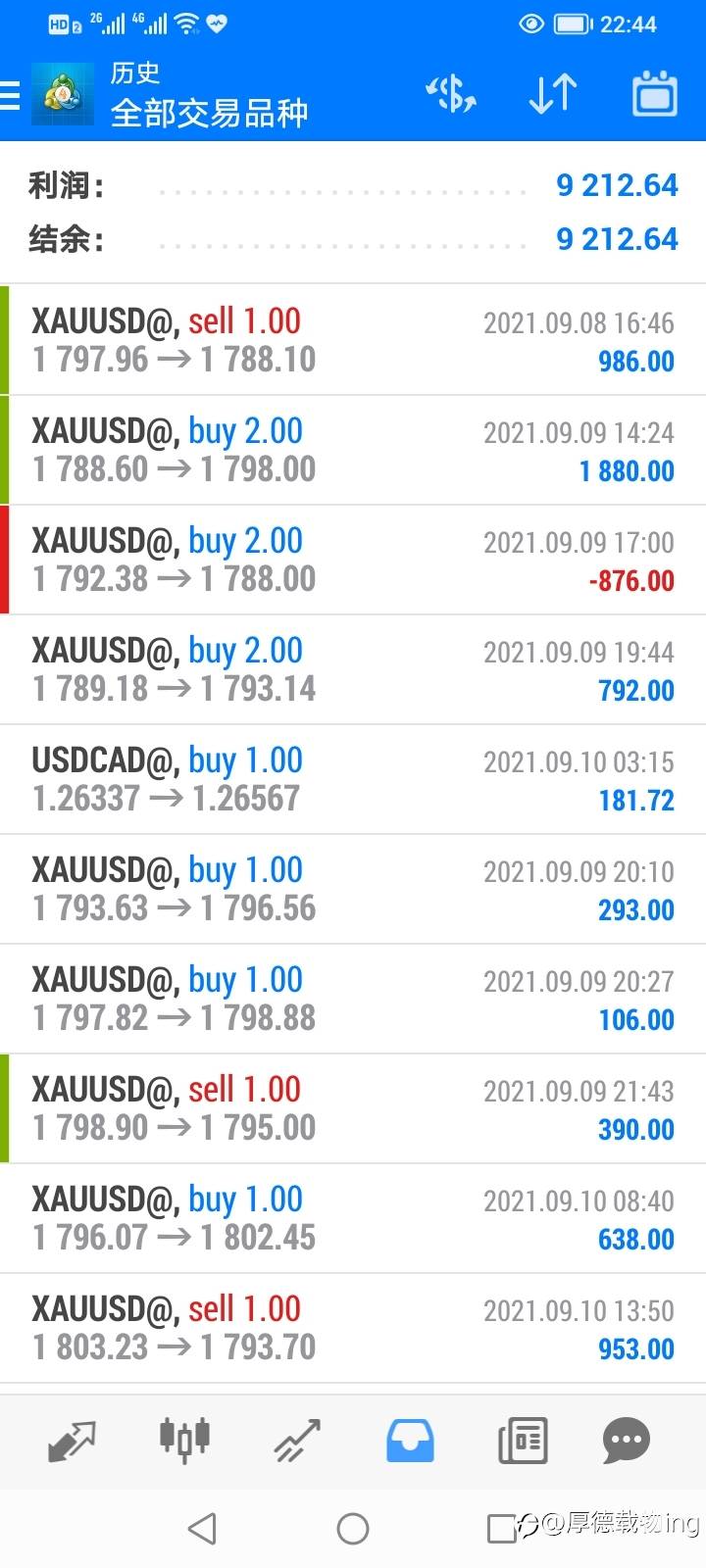Select the XAUUSD sell trade with 390.00 profit
The image size is (706, 1568).
pos(353,1108)
